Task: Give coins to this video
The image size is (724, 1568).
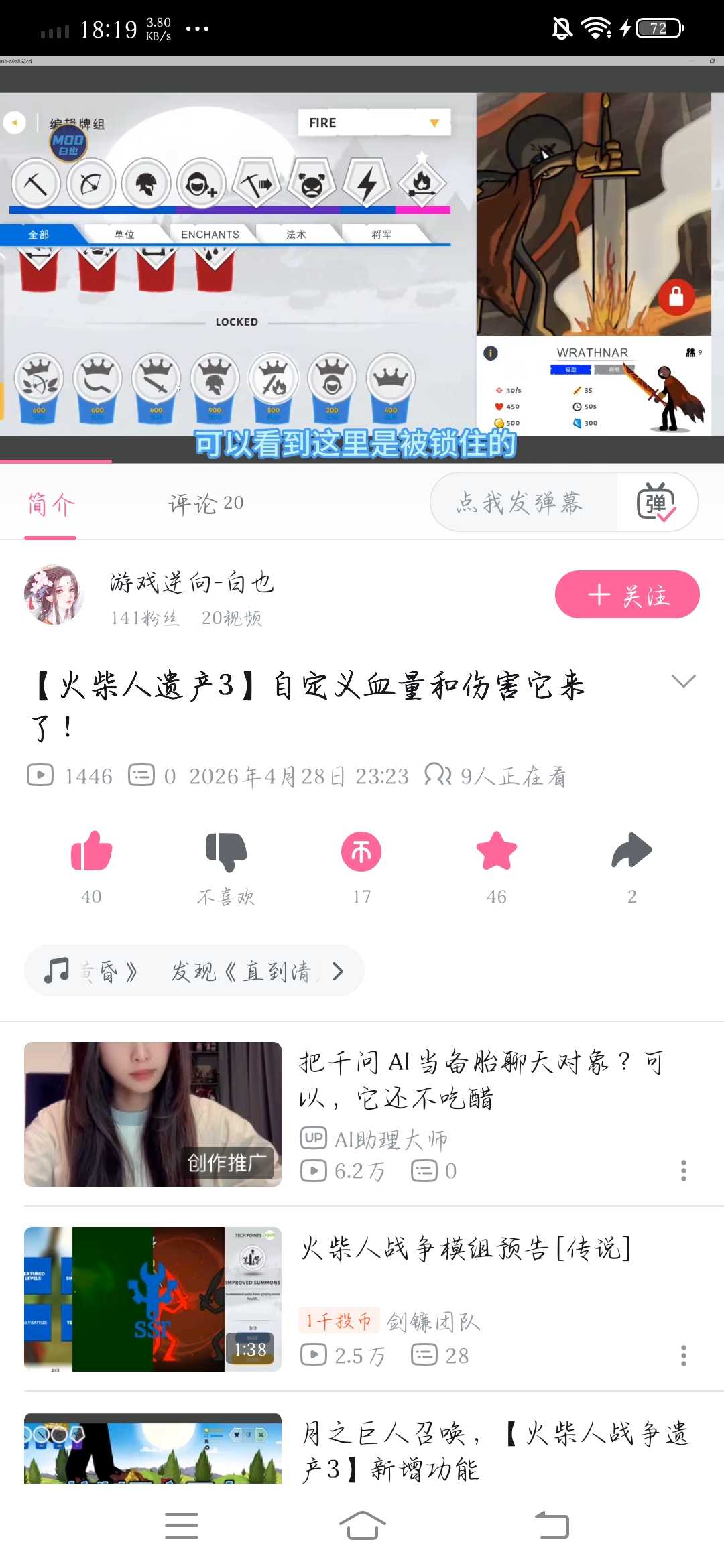Action: point(361,852)
